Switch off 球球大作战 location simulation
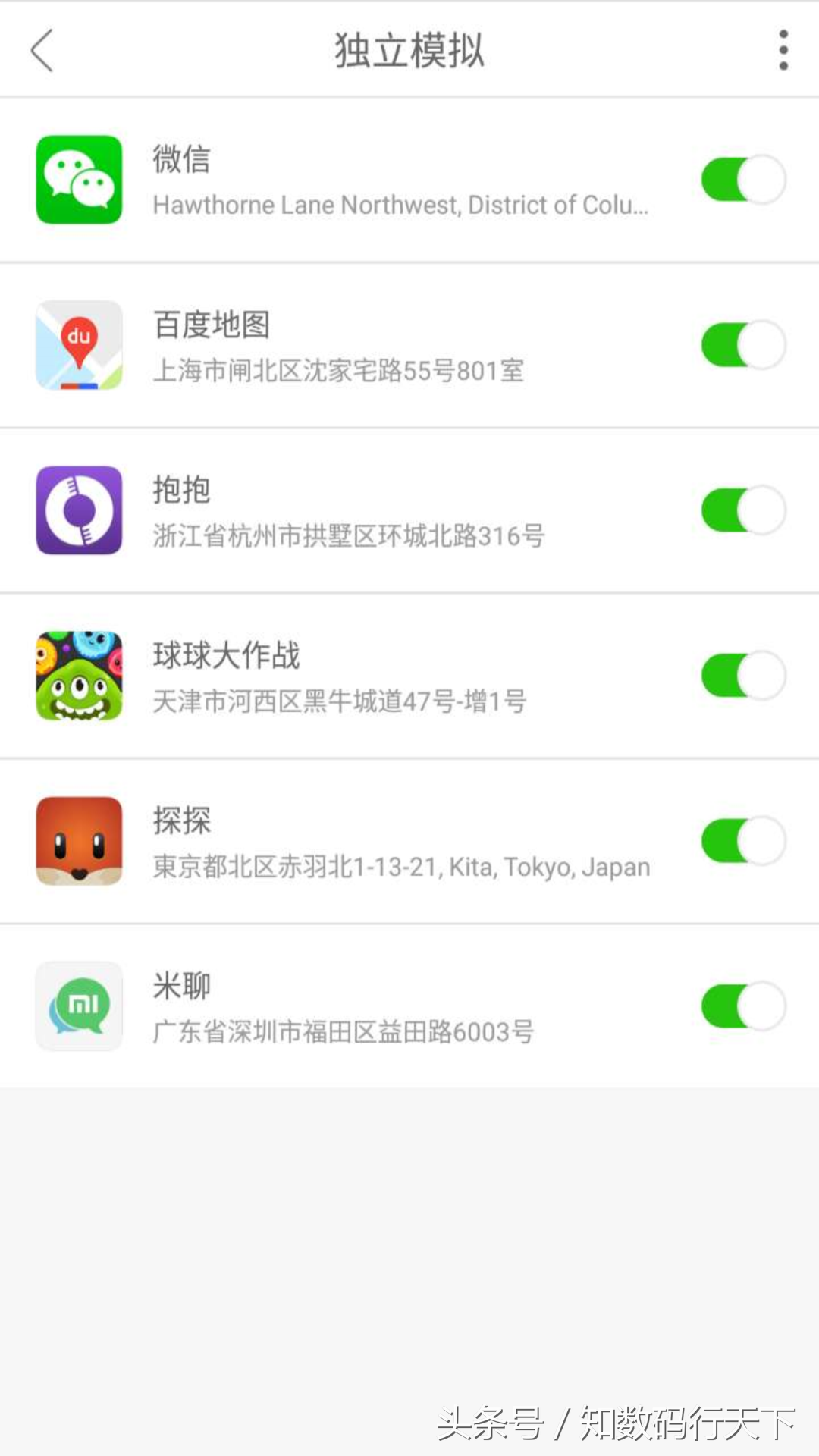The width and height of the screenshot is (819, 1456). pyautogui.click(x=742, y=676)
